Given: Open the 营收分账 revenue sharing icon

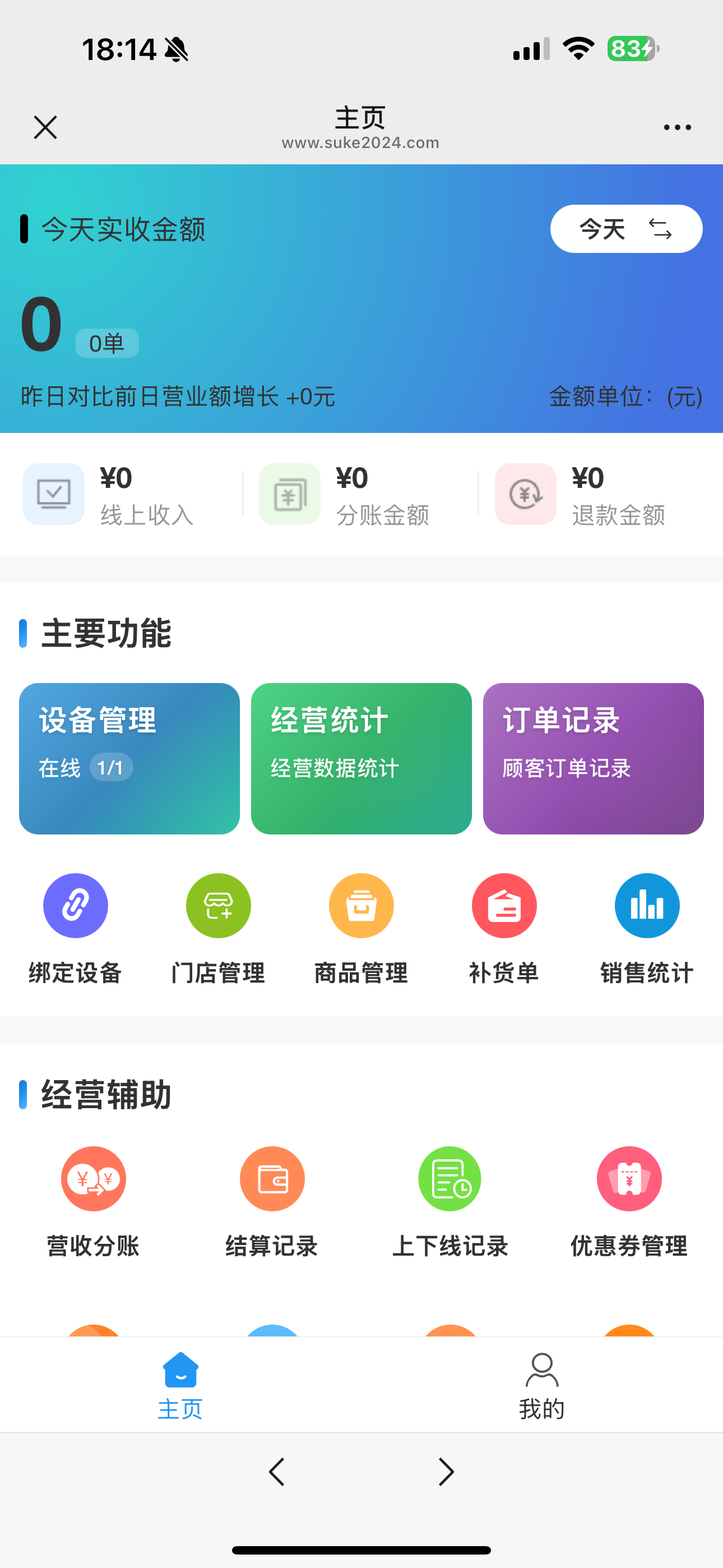Looking at the screenshot, I should 93,1178.
